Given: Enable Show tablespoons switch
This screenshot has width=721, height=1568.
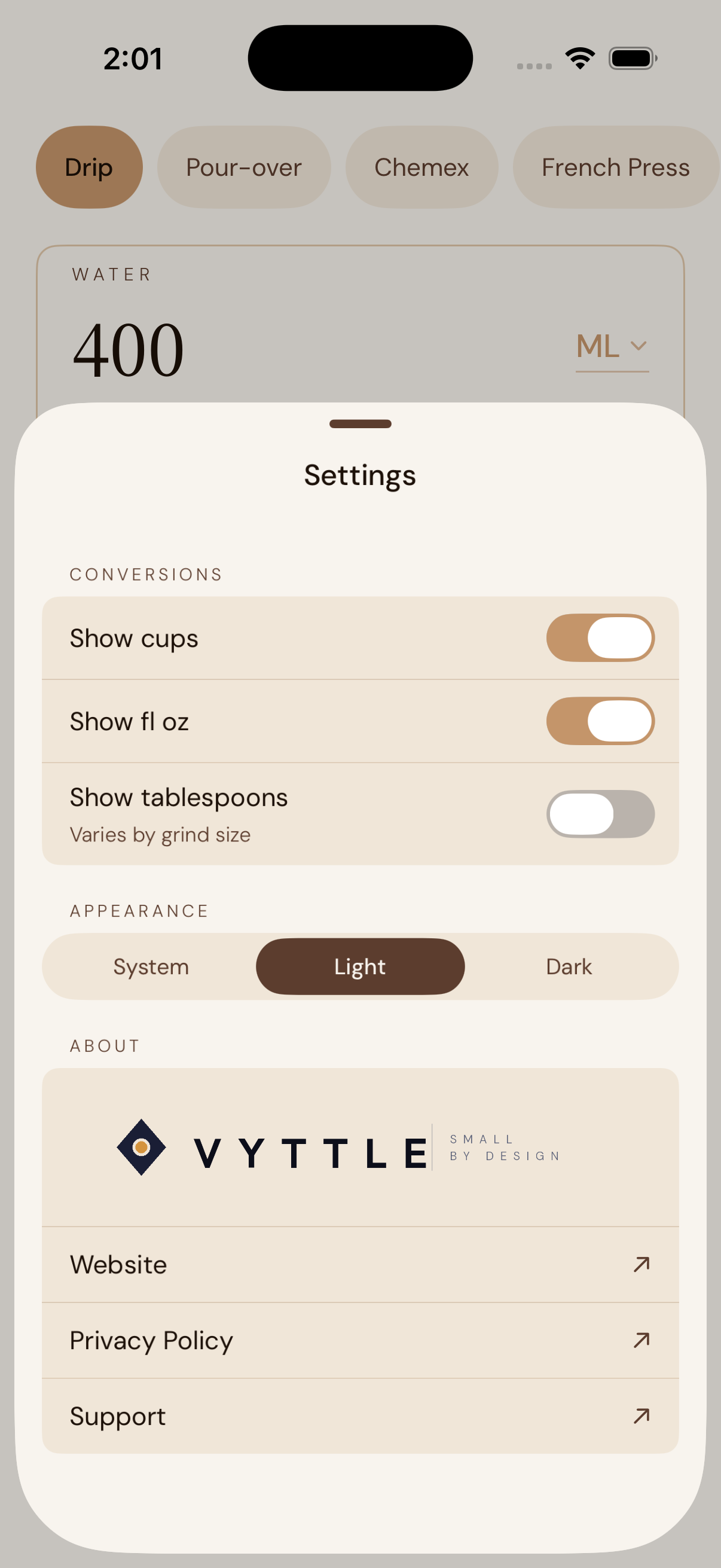Looking at the screenshot, I should tap(600, 813).
